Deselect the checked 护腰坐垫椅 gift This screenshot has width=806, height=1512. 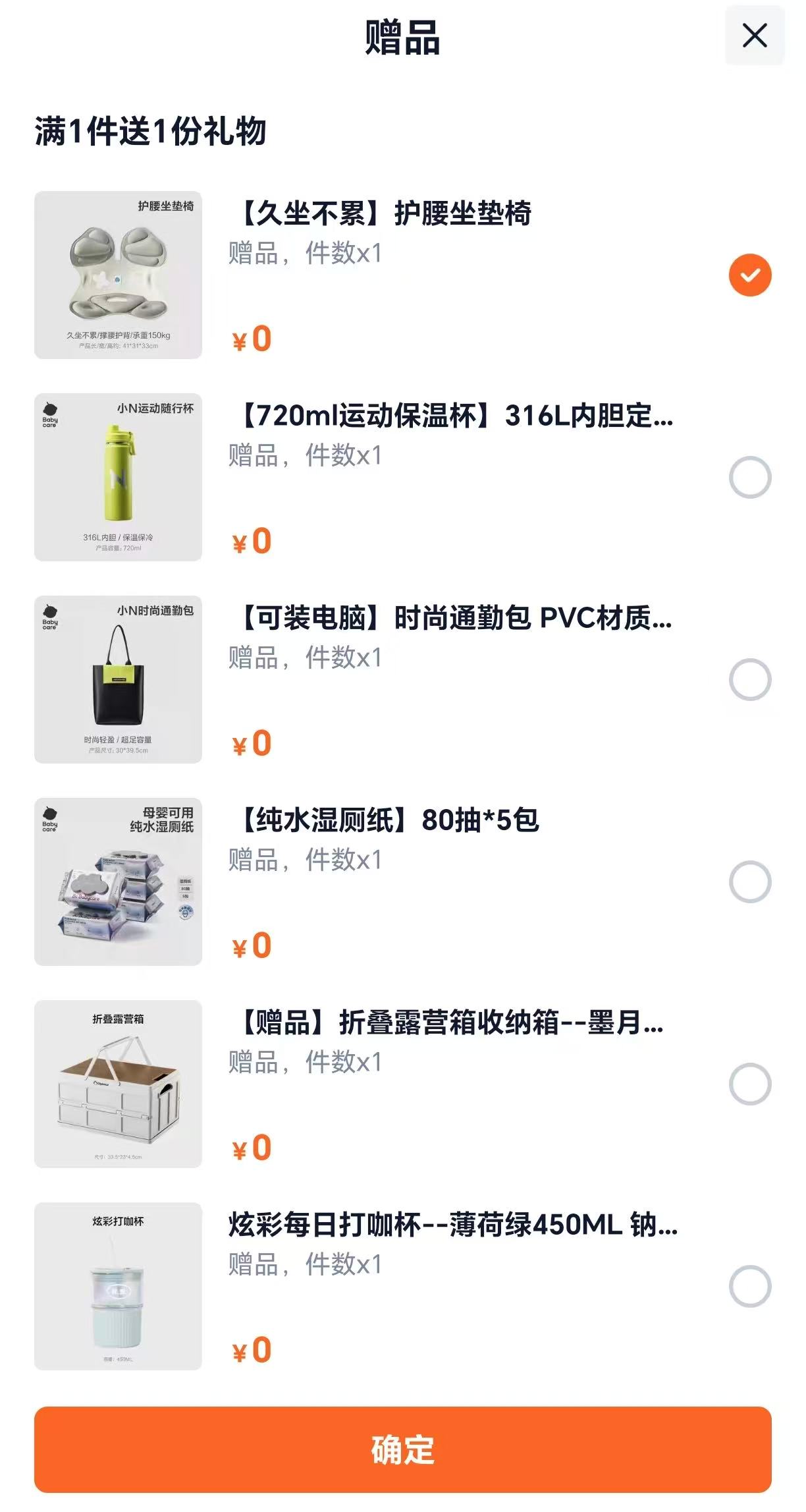tap(749, 275)
